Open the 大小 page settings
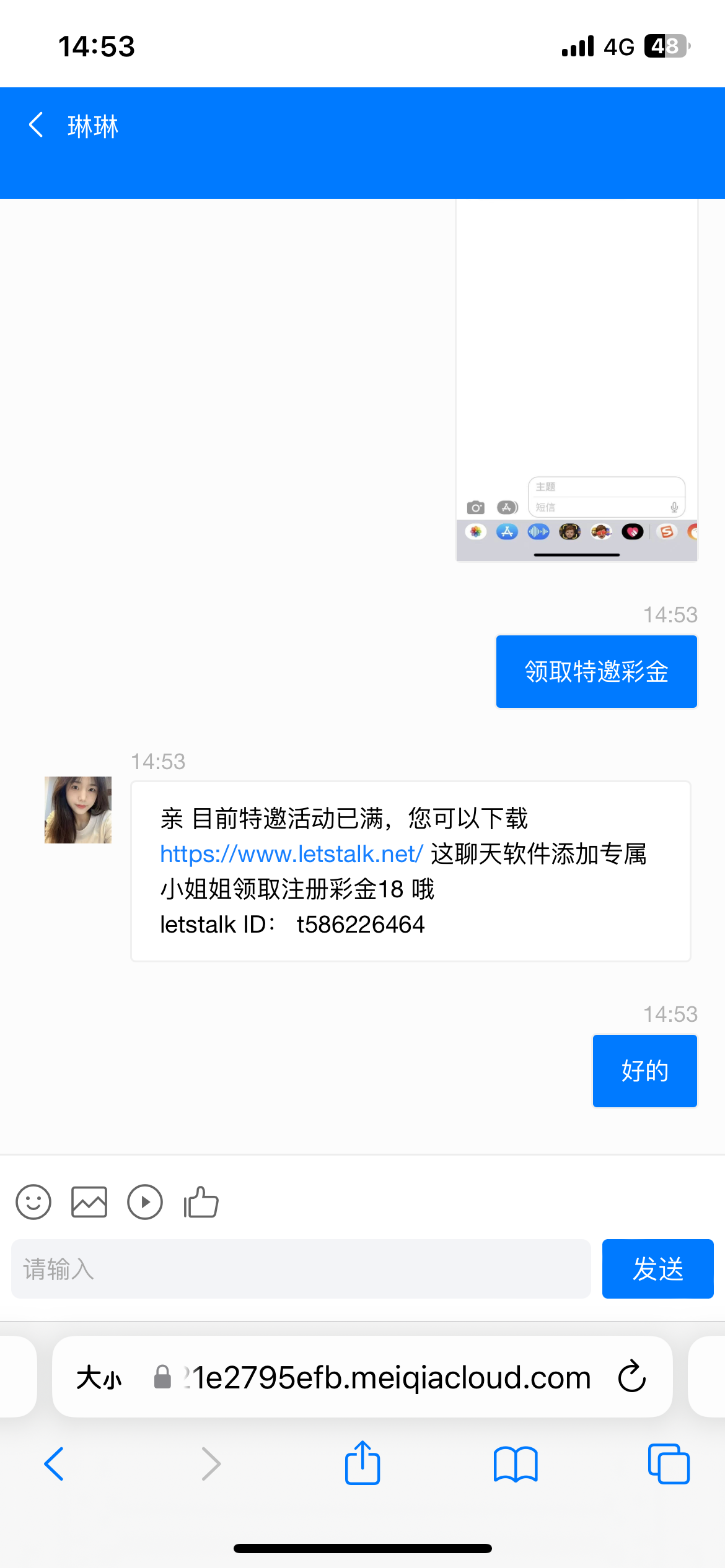The height and width of the screenshot is (1568, 725). [99, 1378]
